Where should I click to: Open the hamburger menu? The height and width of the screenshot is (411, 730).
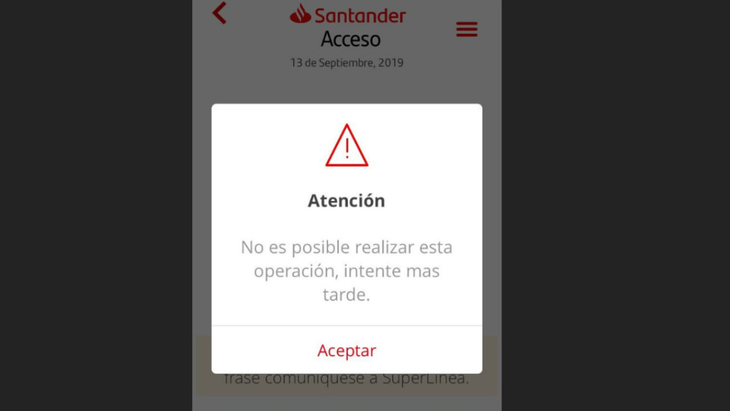pos(466,29)
